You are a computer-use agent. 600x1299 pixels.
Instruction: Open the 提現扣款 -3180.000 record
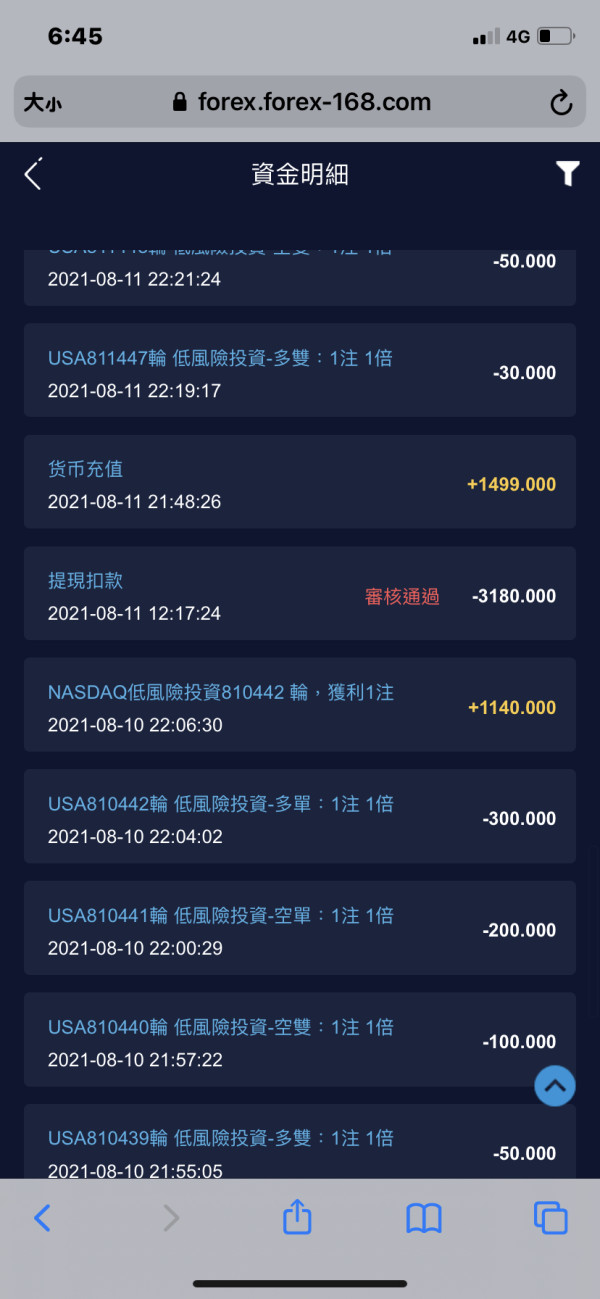pos(300,594)
